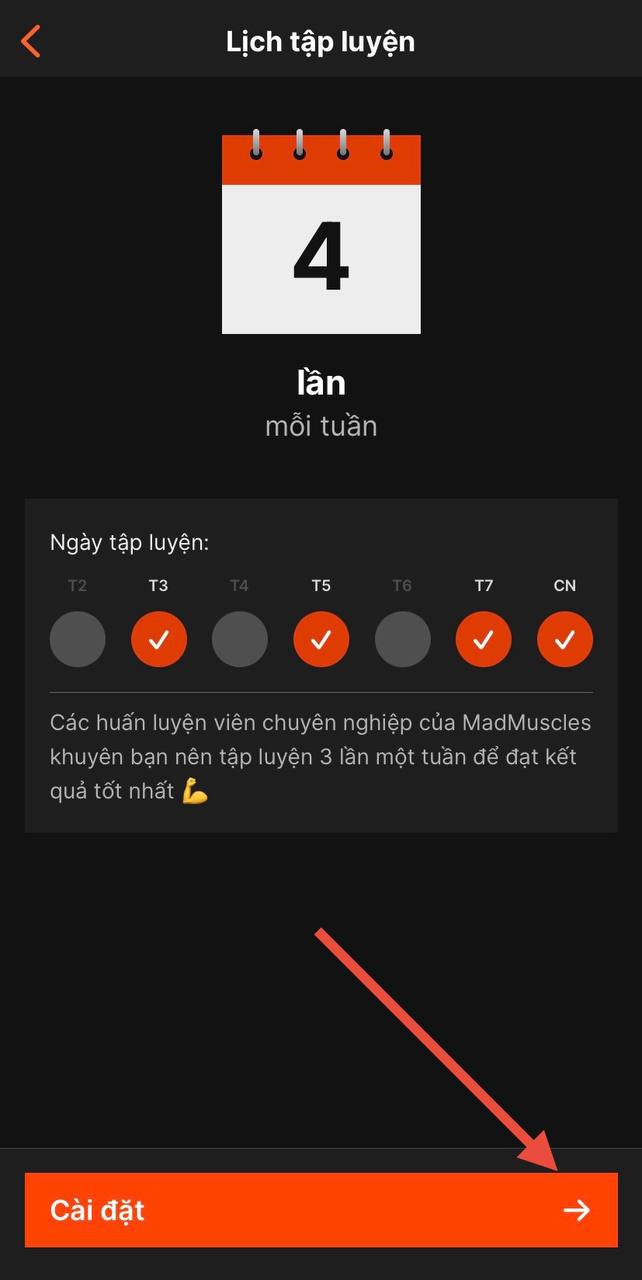Remove T7 from training days

tap(484, 640)
